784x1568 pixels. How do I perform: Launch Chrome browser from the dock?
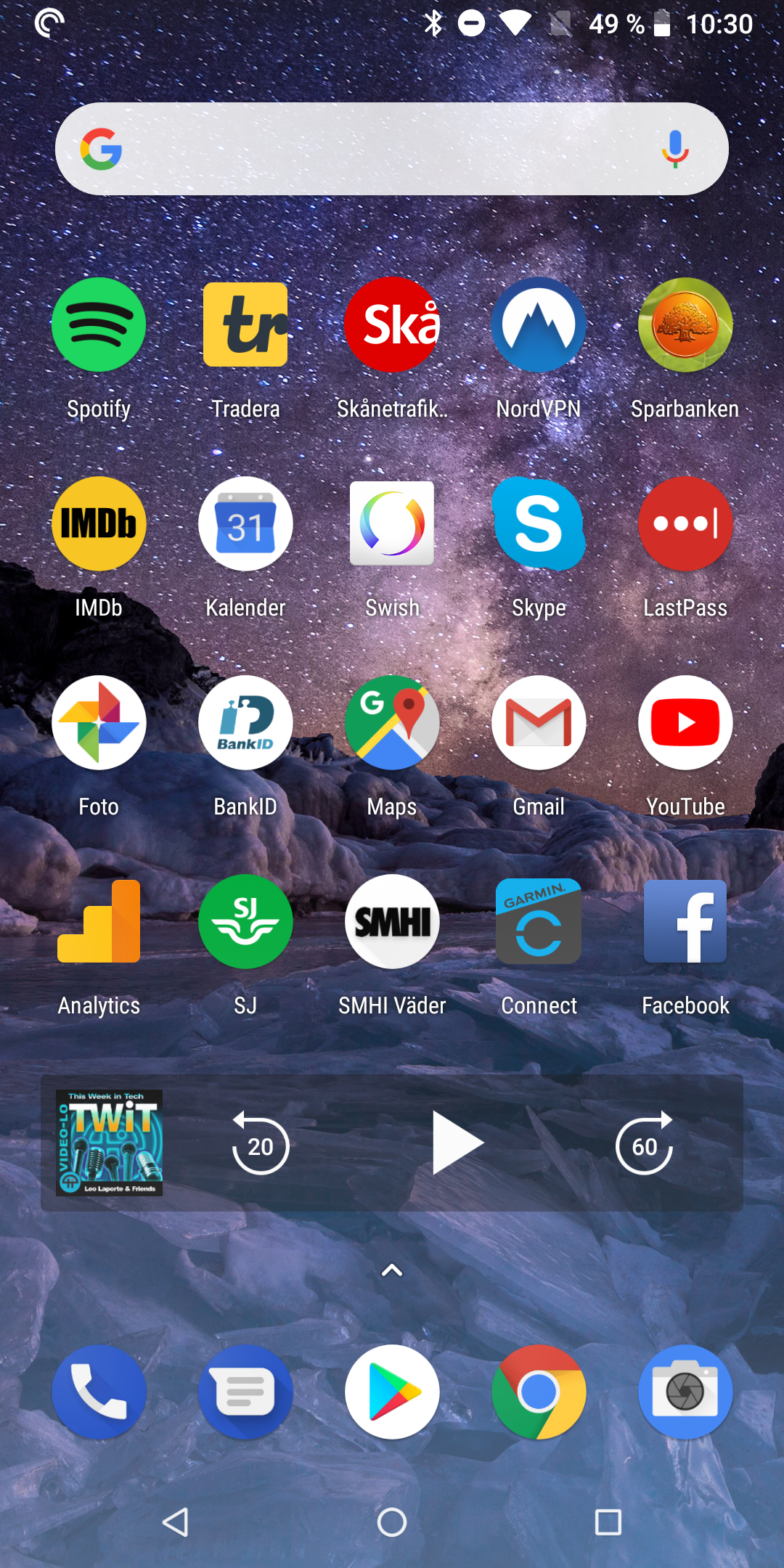pyautogui.click(x=539, y=1392)
